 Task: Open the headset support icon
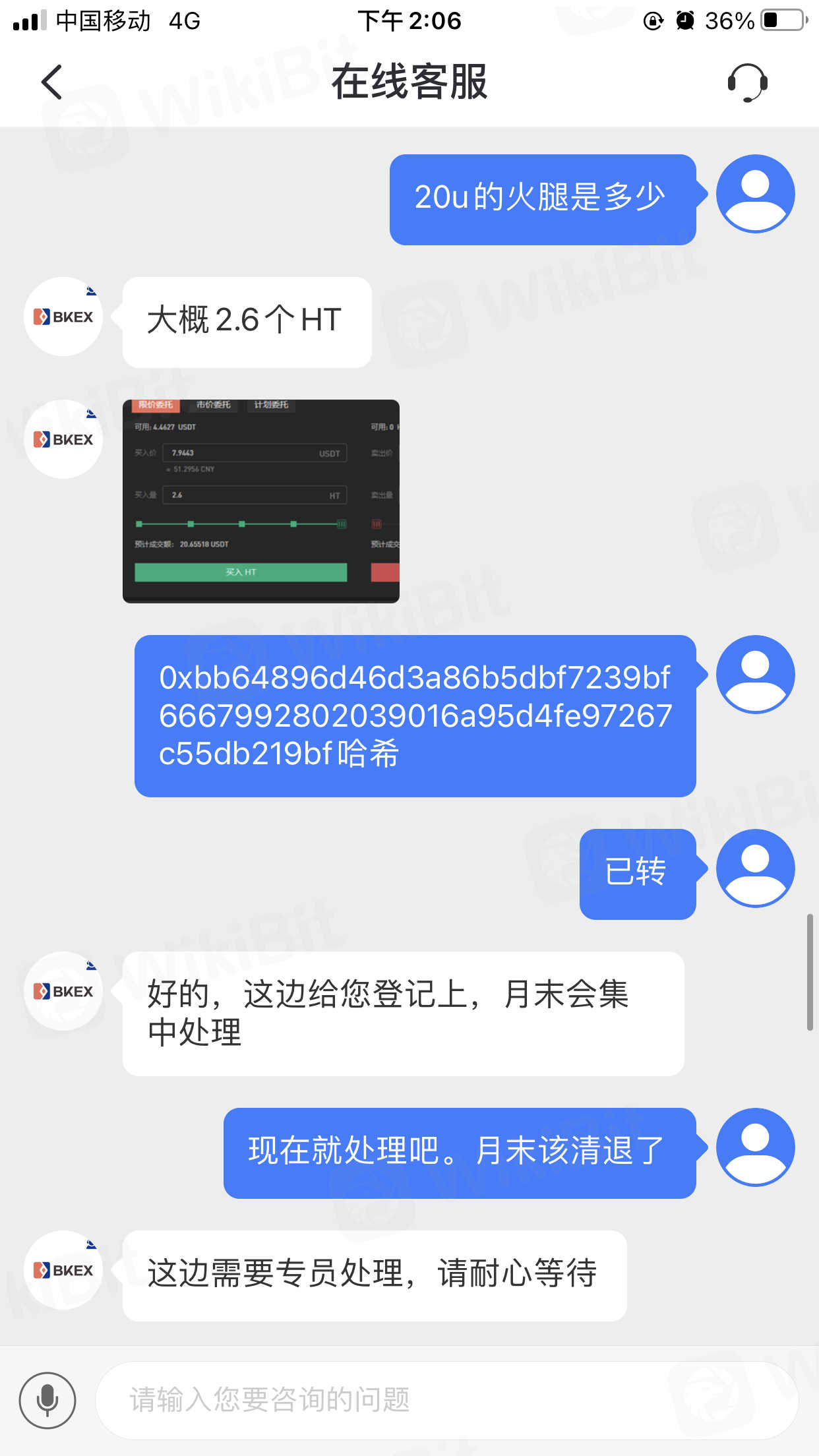point(747,82)
